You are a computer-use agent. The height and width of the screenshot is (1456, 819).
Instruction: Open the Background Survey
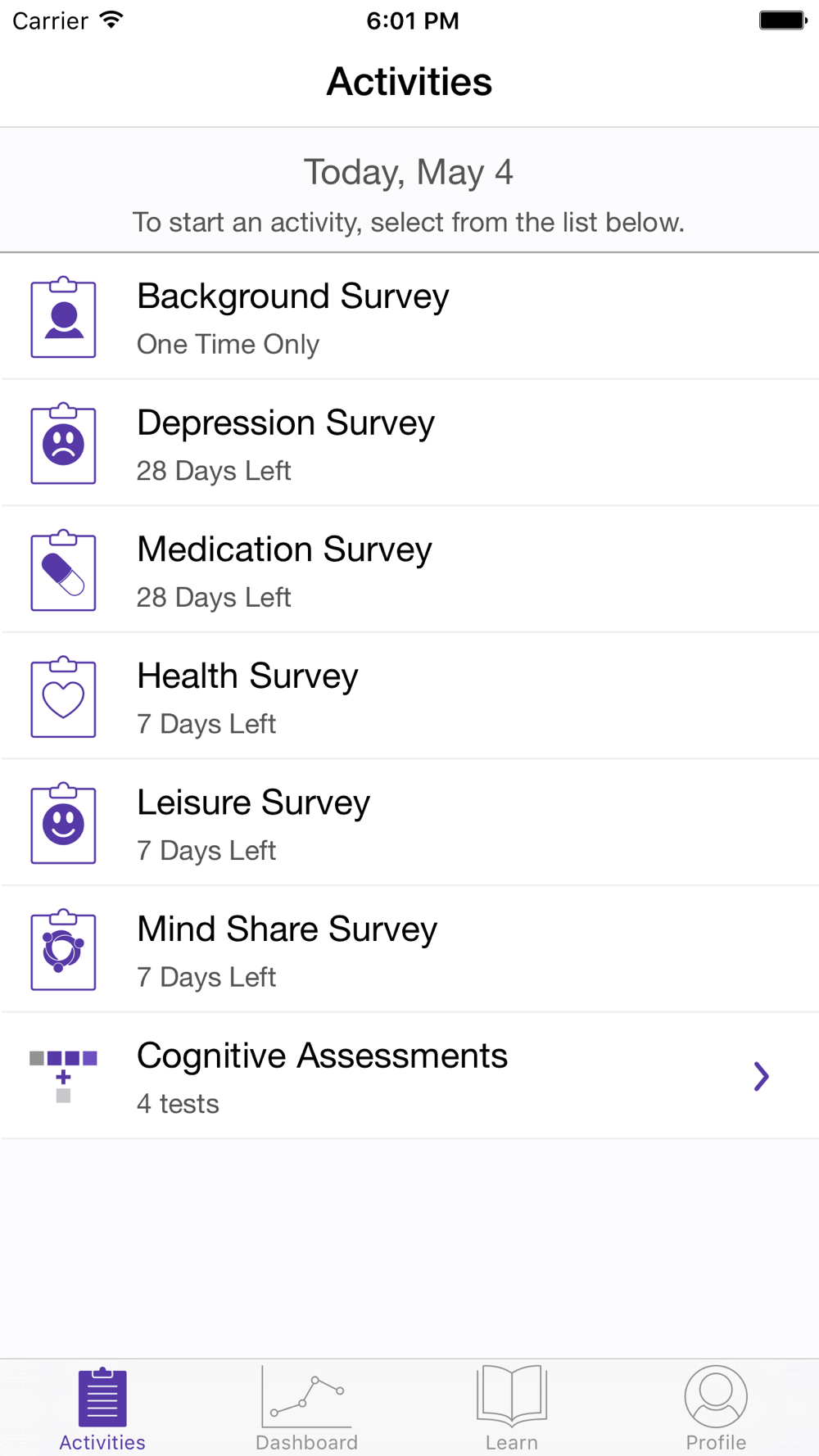tap(409, 316)
